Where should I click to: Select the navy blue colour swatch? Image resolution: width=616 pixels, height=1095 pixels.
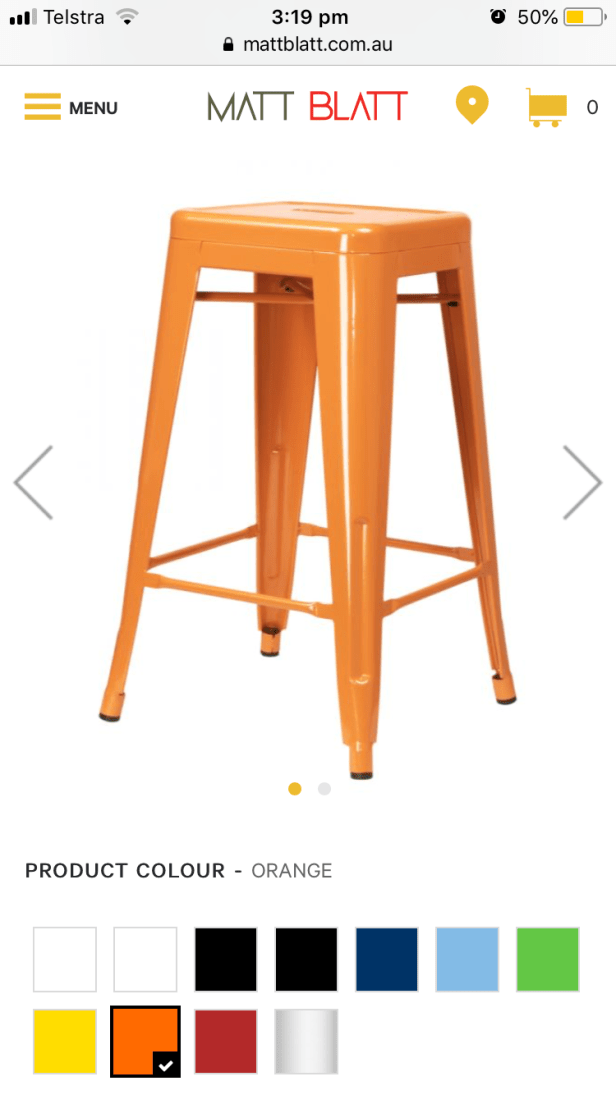pos(387,960)
